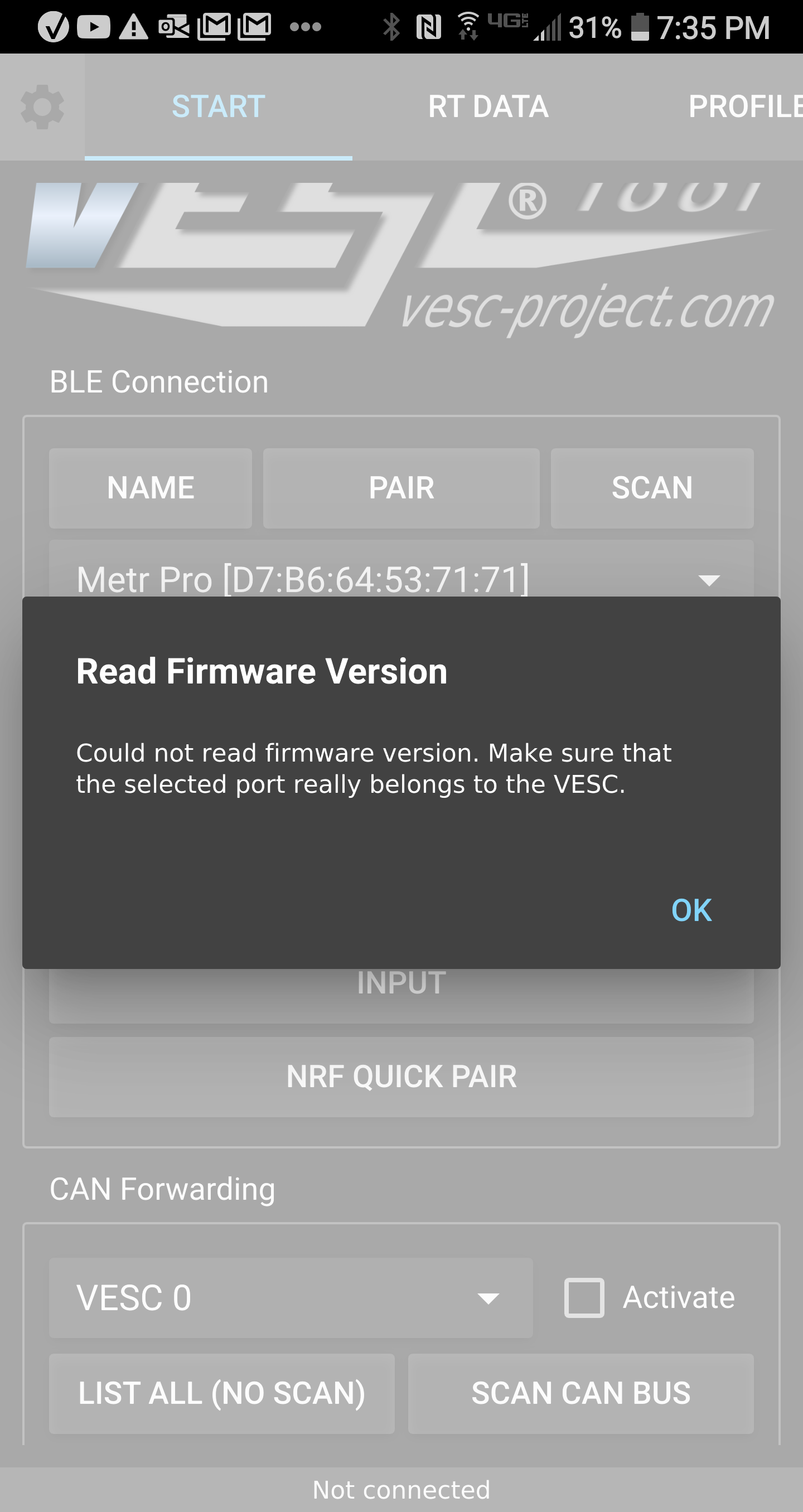
Task: Tap SCAN CAN BUS
Action: pyautogui.click(x=581, y=1393)
